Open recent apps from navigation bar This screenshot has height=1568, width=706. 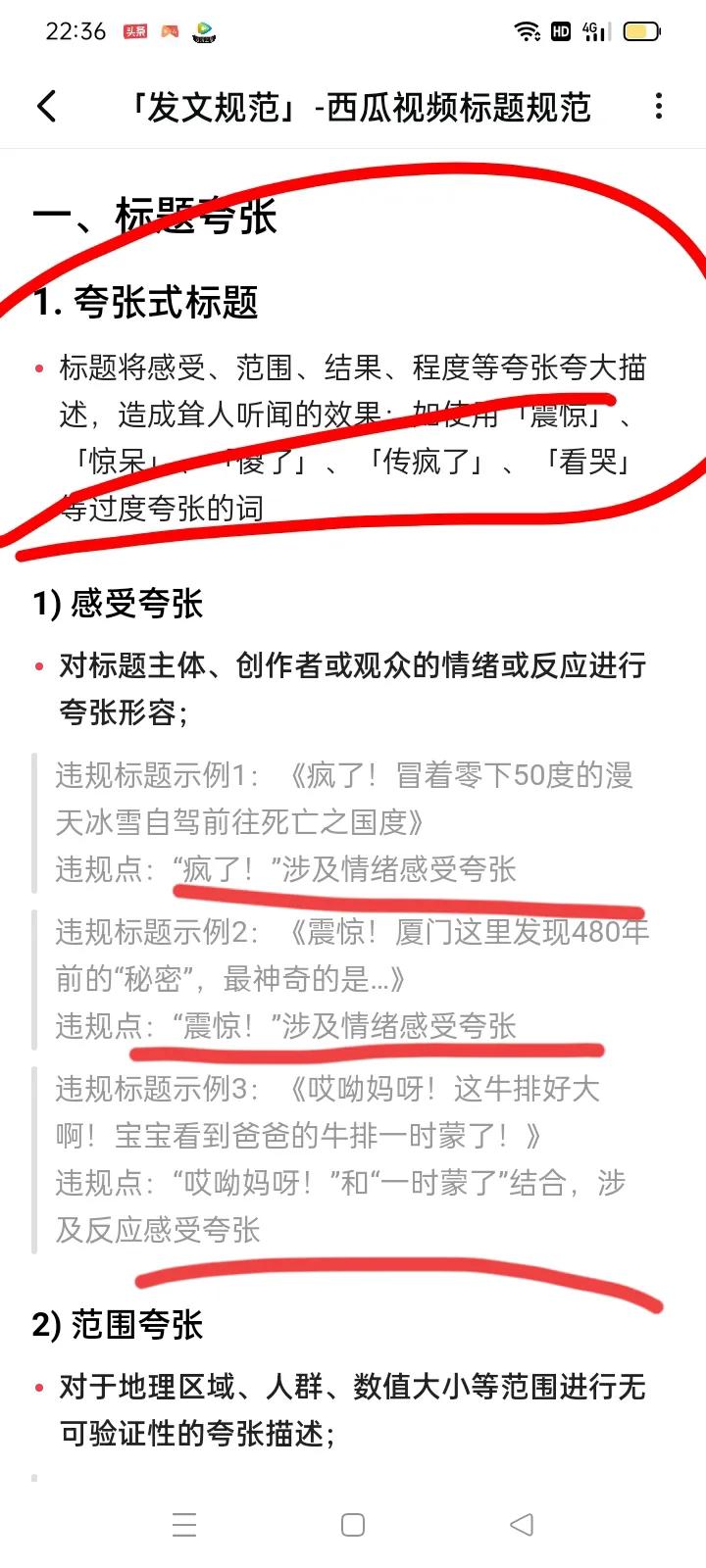click(184, 1524)
